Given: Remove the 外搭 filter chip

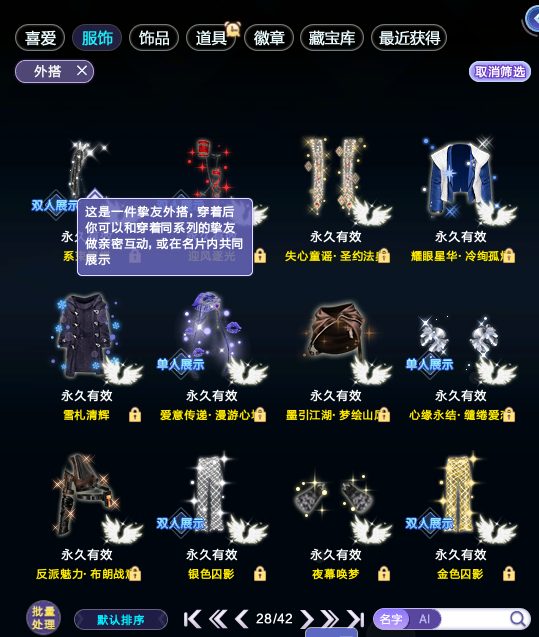Looking at the screenshot, I should pos(82,71).
